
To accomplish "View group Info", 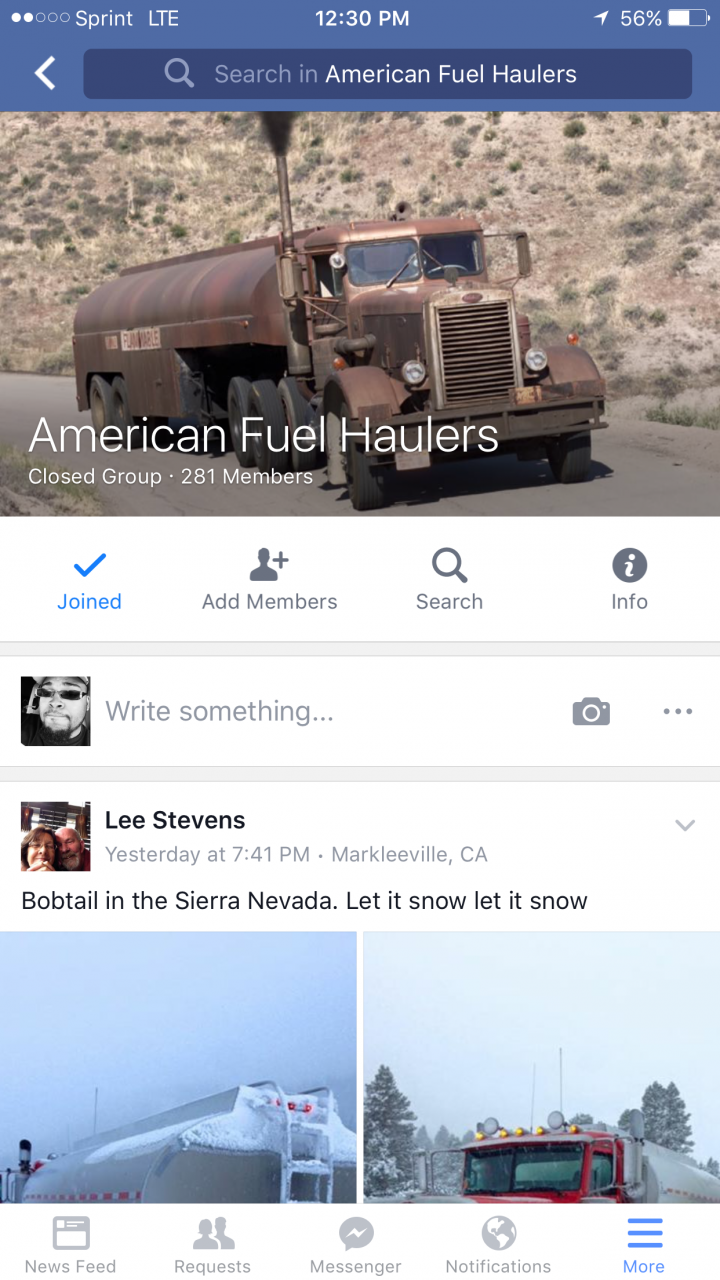I will click(629, 581).
